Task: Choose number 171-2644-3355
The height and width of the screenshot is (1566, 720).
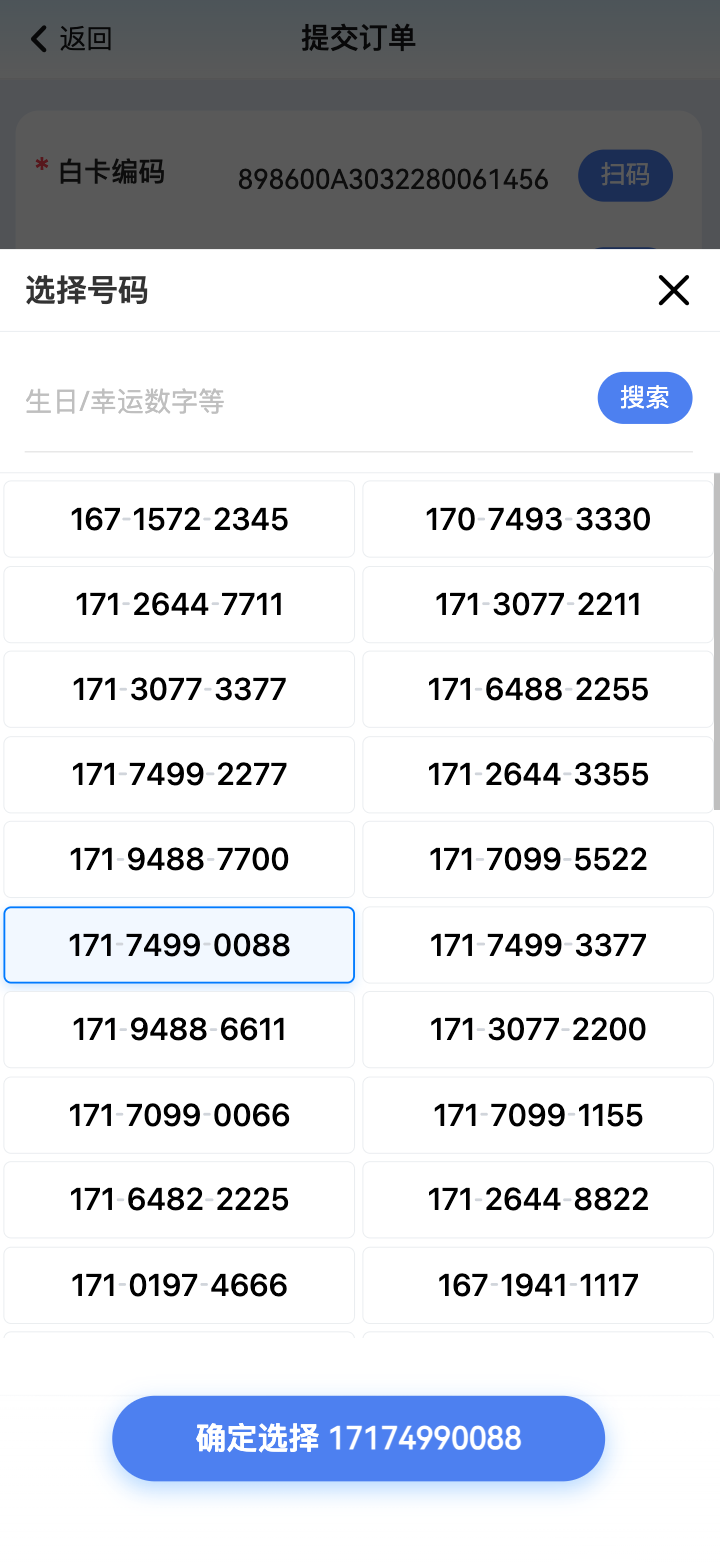Action: coord(538,774)
